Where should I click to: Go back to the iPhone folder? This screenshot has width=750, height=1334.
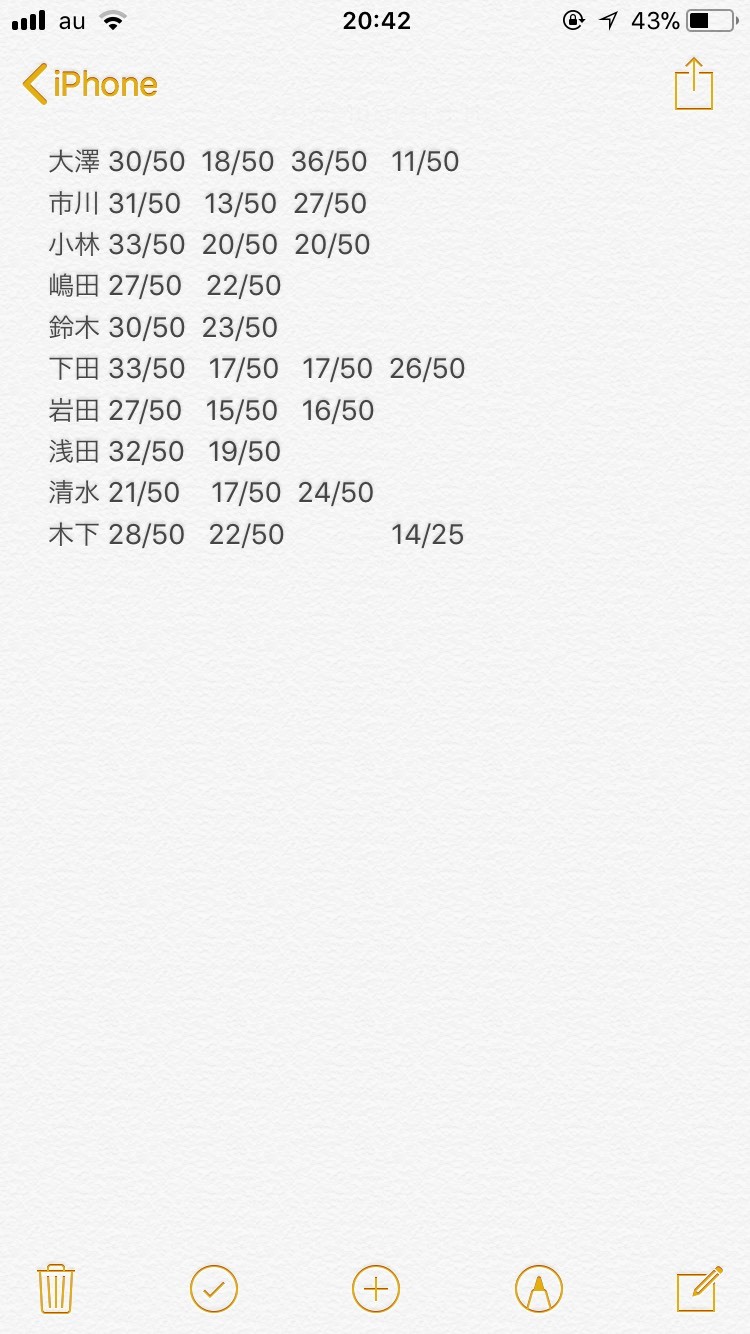(90, 84)
